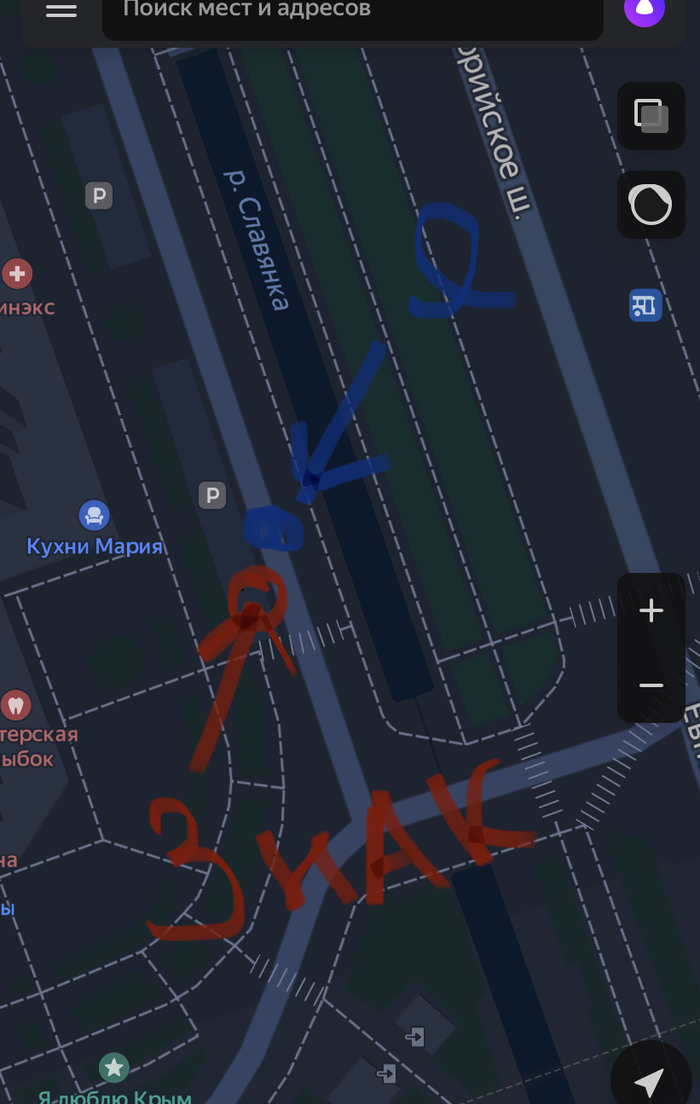Open the map layers button

651,116
